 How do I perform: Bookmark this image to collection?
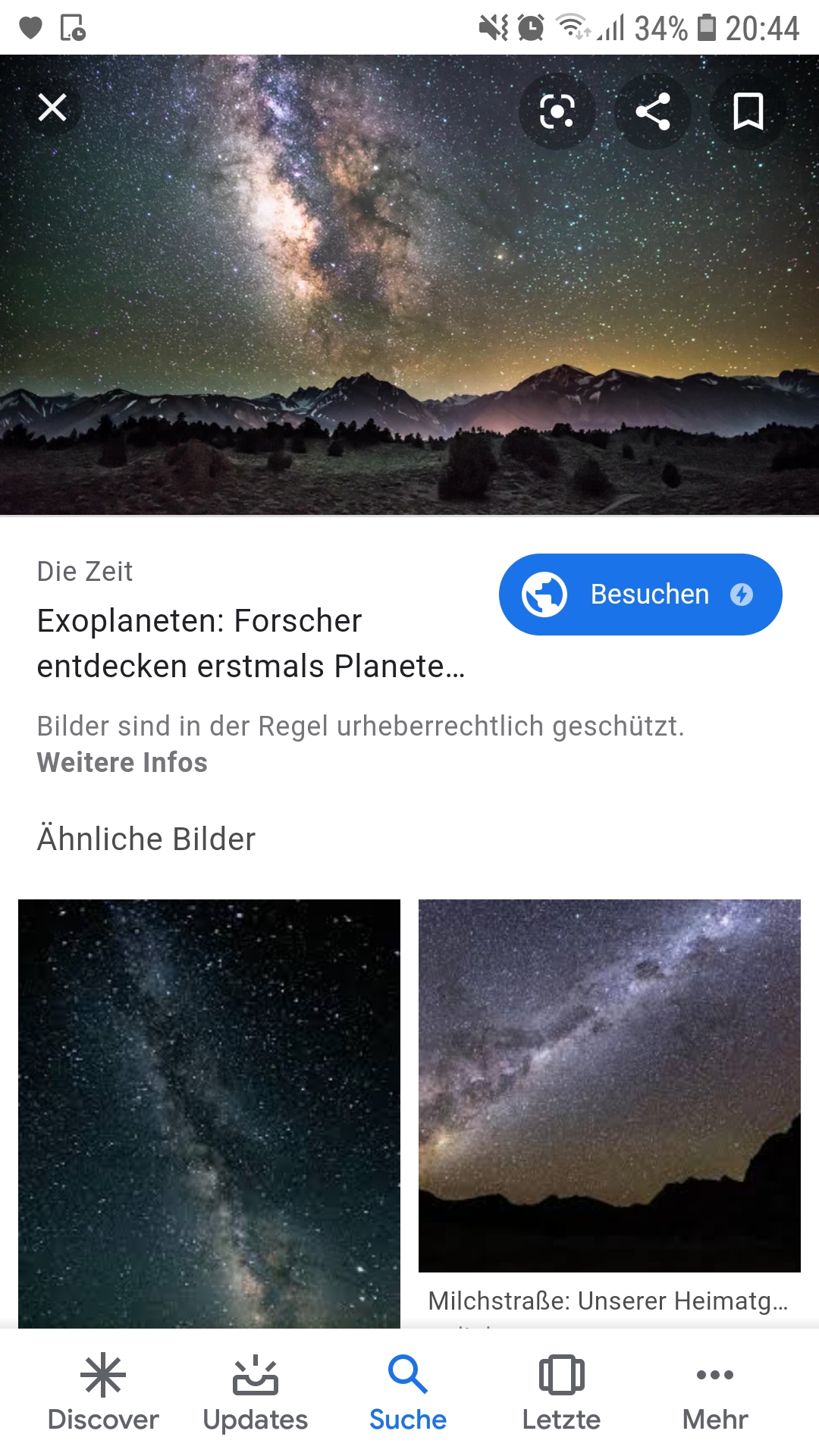click(748, 112)
